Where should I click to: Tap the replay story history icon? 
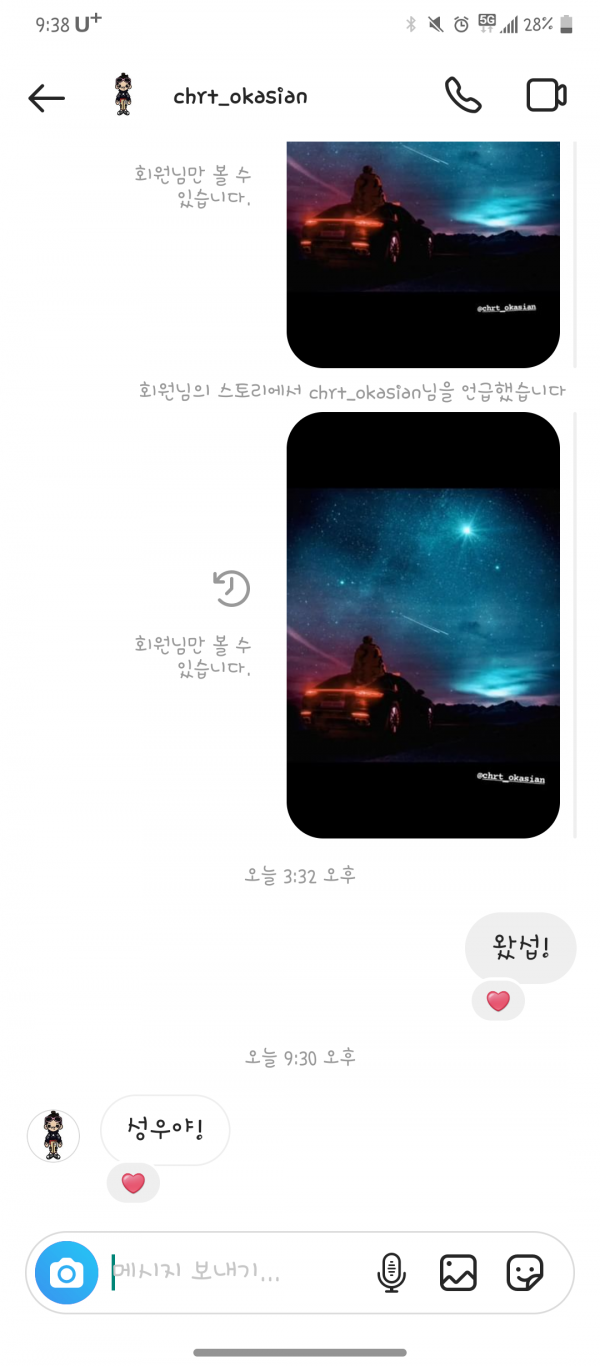click(x=231, y=588)
